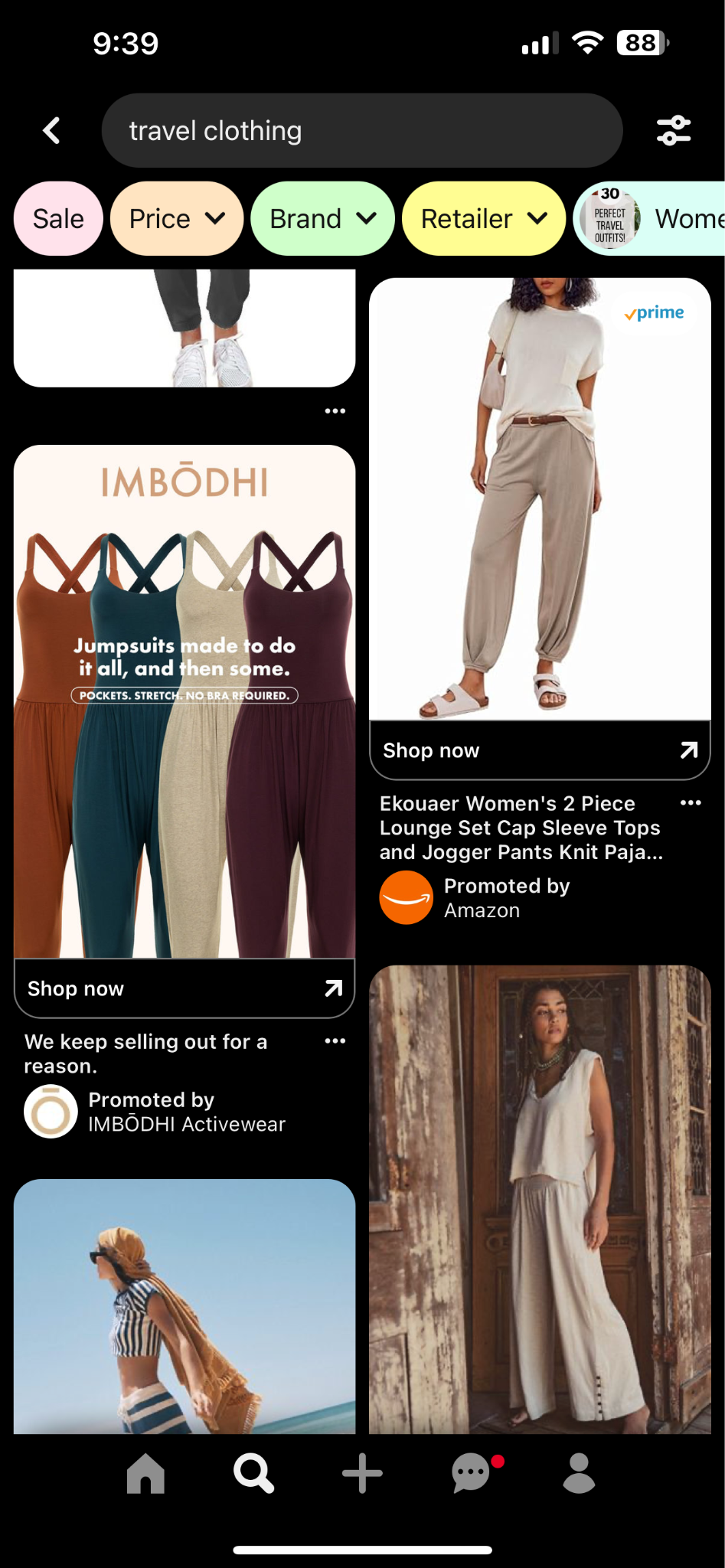Open the cream linen outfit pin
This screenshot has height=1568, width=725.
coord(540,1198)
